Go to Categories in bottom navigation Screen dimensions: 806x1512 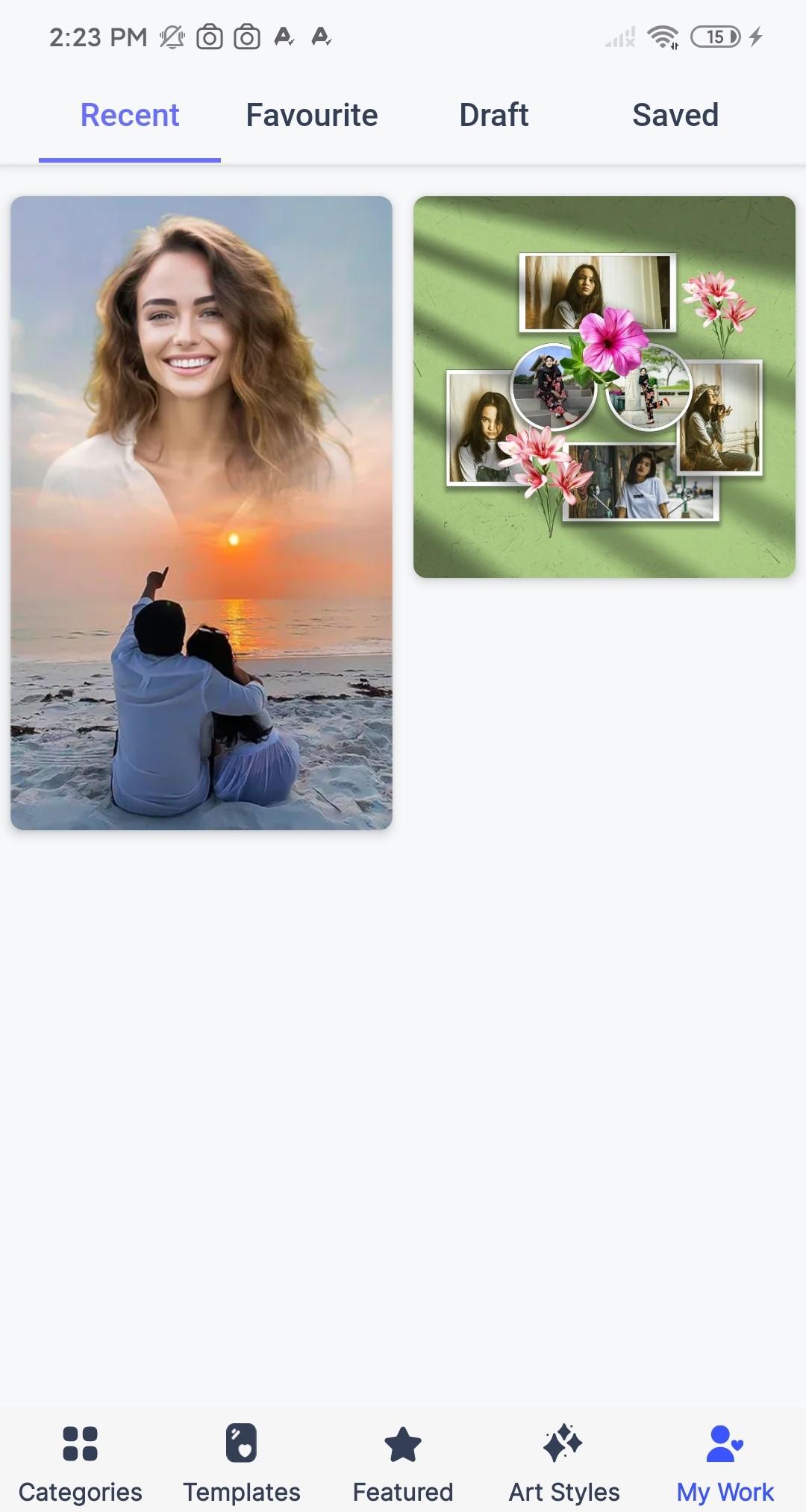point(81,1464)
